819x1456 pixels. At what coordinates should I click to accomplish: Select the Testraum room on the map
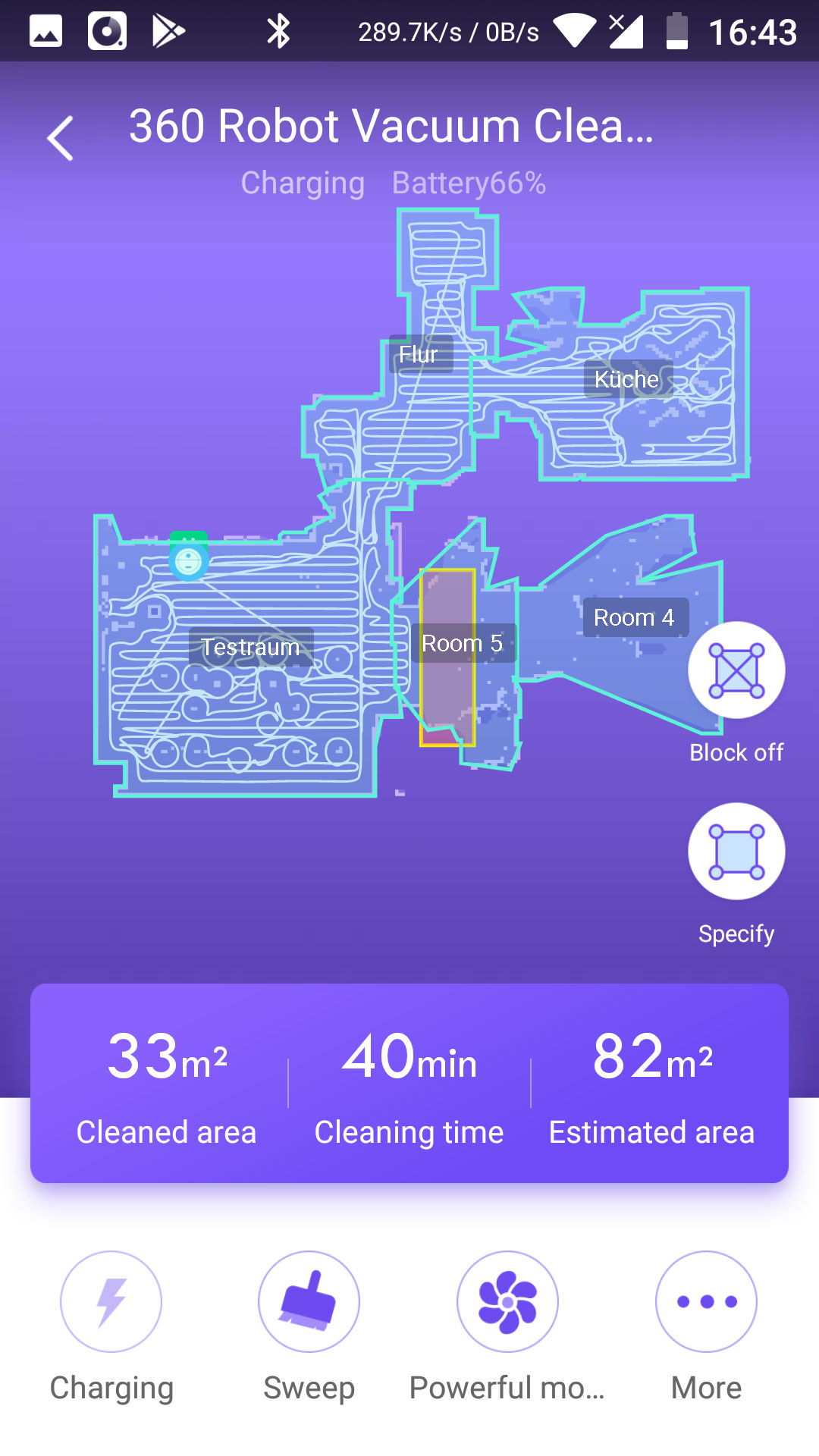[251, 647]
